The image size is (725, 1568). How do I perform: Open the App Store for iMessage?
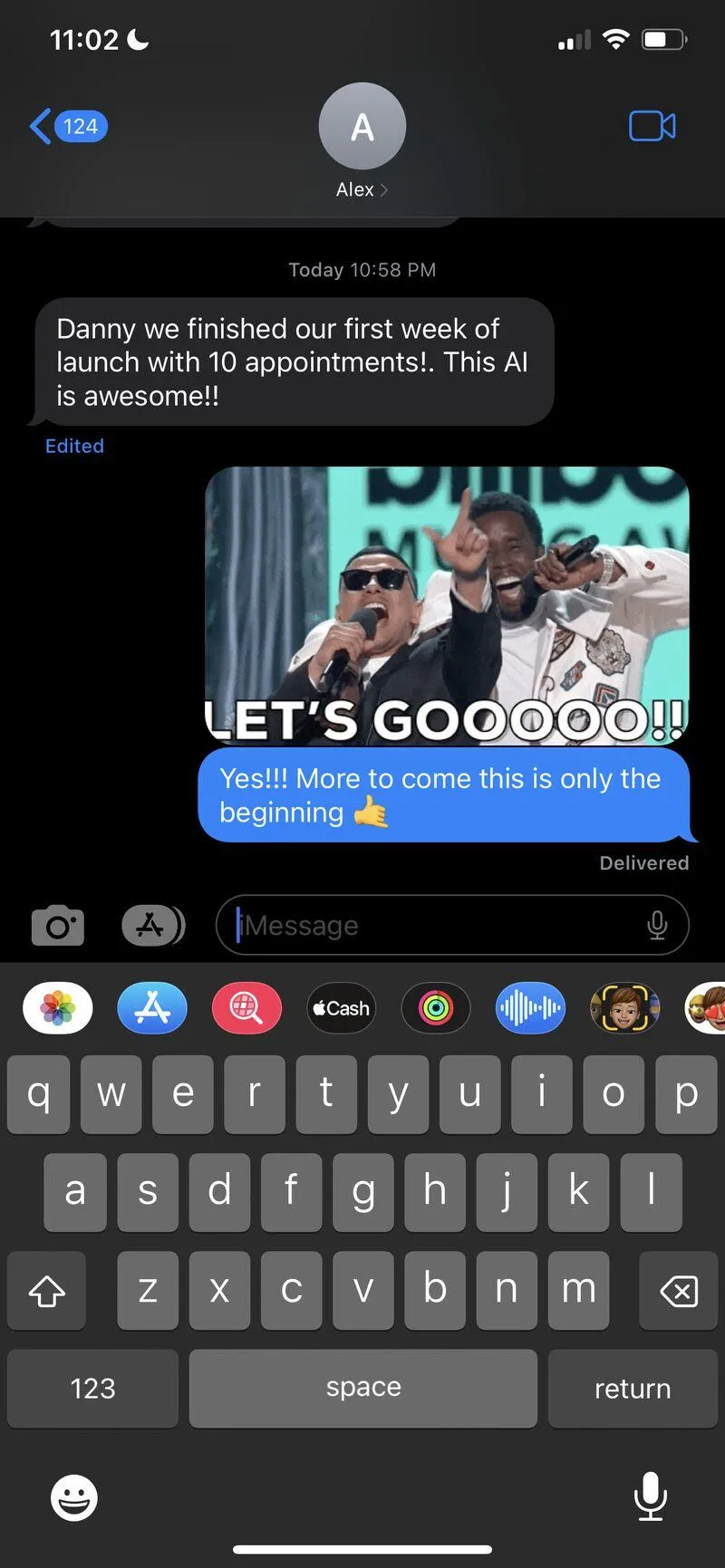pos(152,1008)
